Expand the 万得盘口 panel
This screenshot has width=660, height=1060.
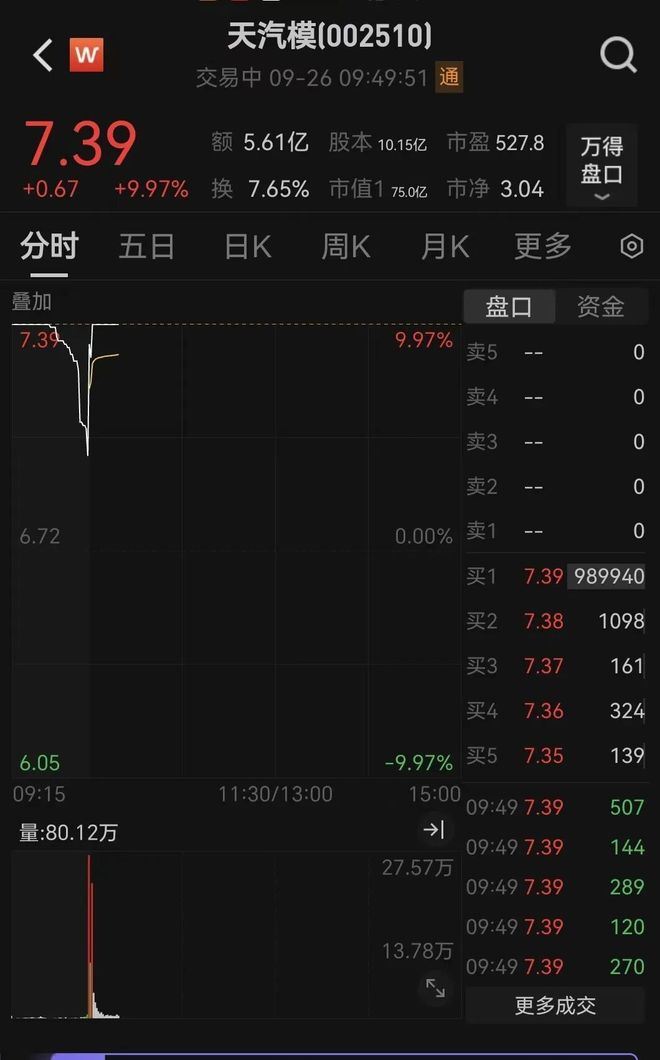pyautogui.click(x=601, y=166)
